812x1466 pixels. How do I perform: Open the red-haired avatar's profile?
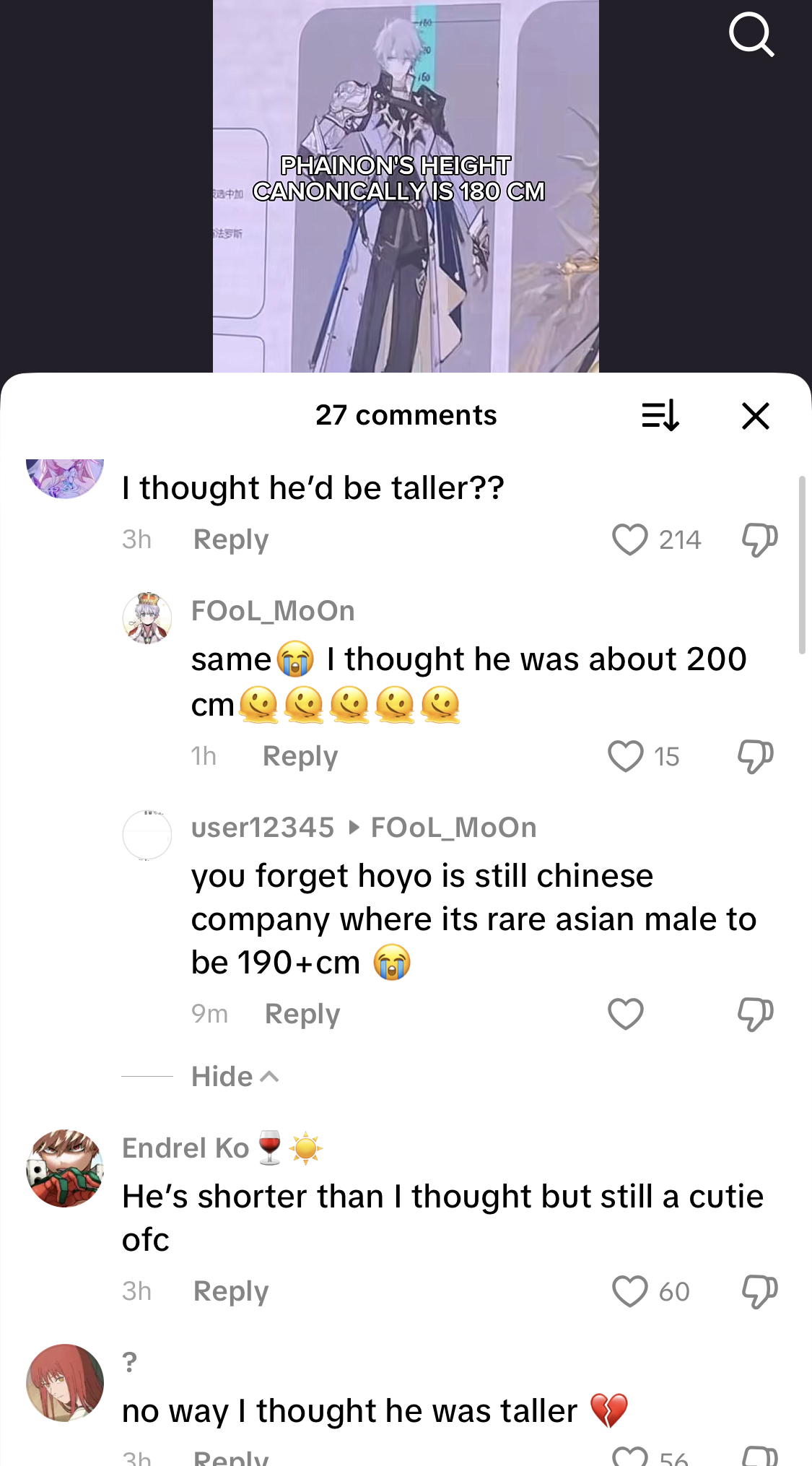(x=65, y=1382)
